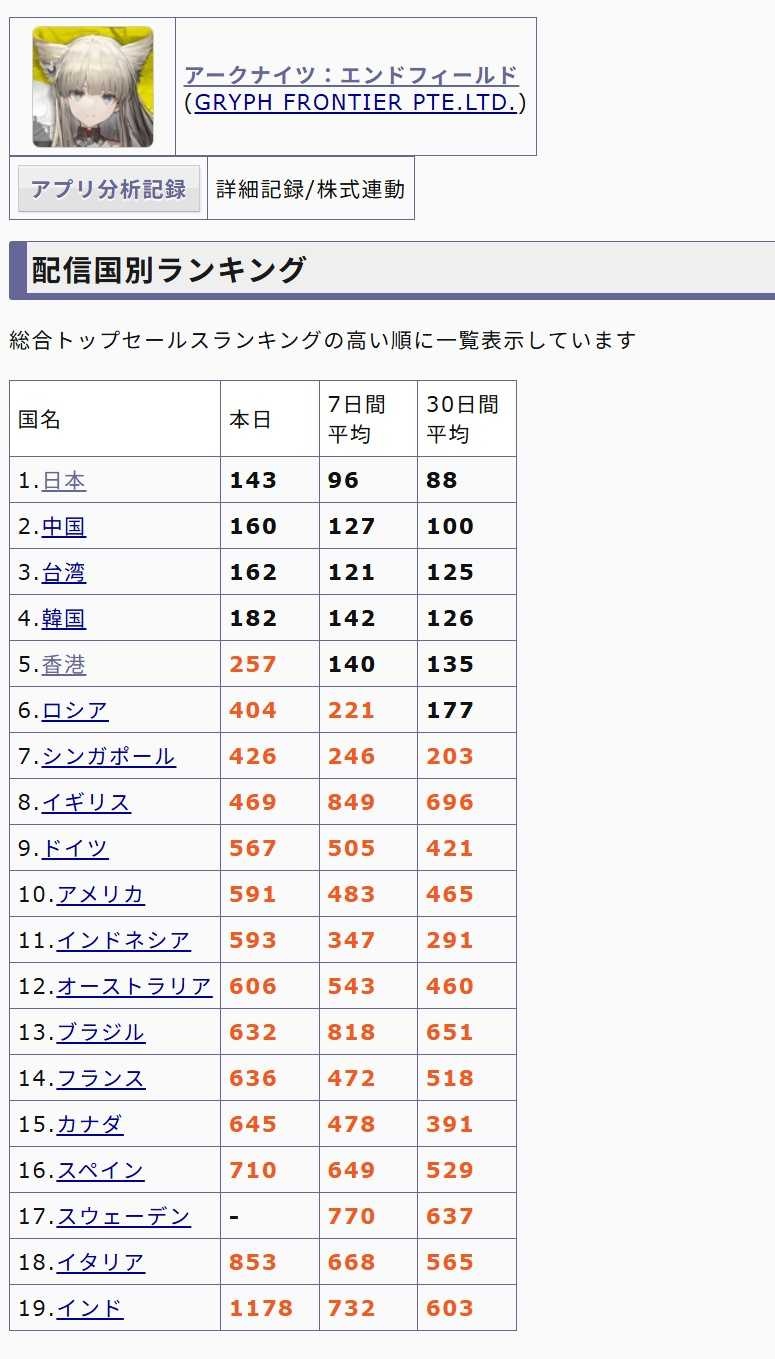Image resolution: width=775 pixels, height=1359 pixels.
Task: Open the ブラジル link
Action: (101, 1033)
